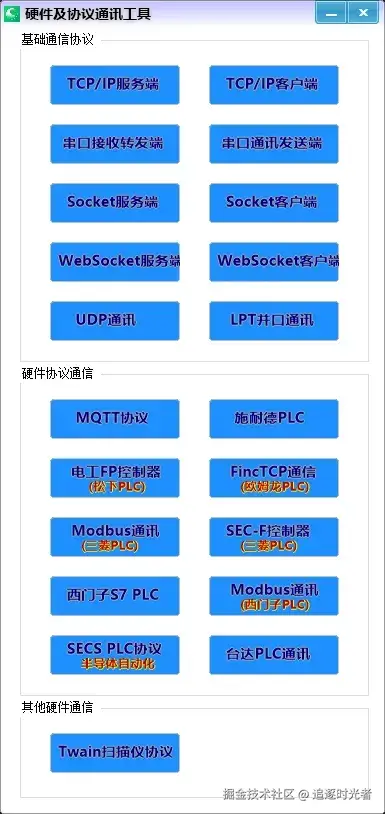Open Socket客户端

pos(274,202)
